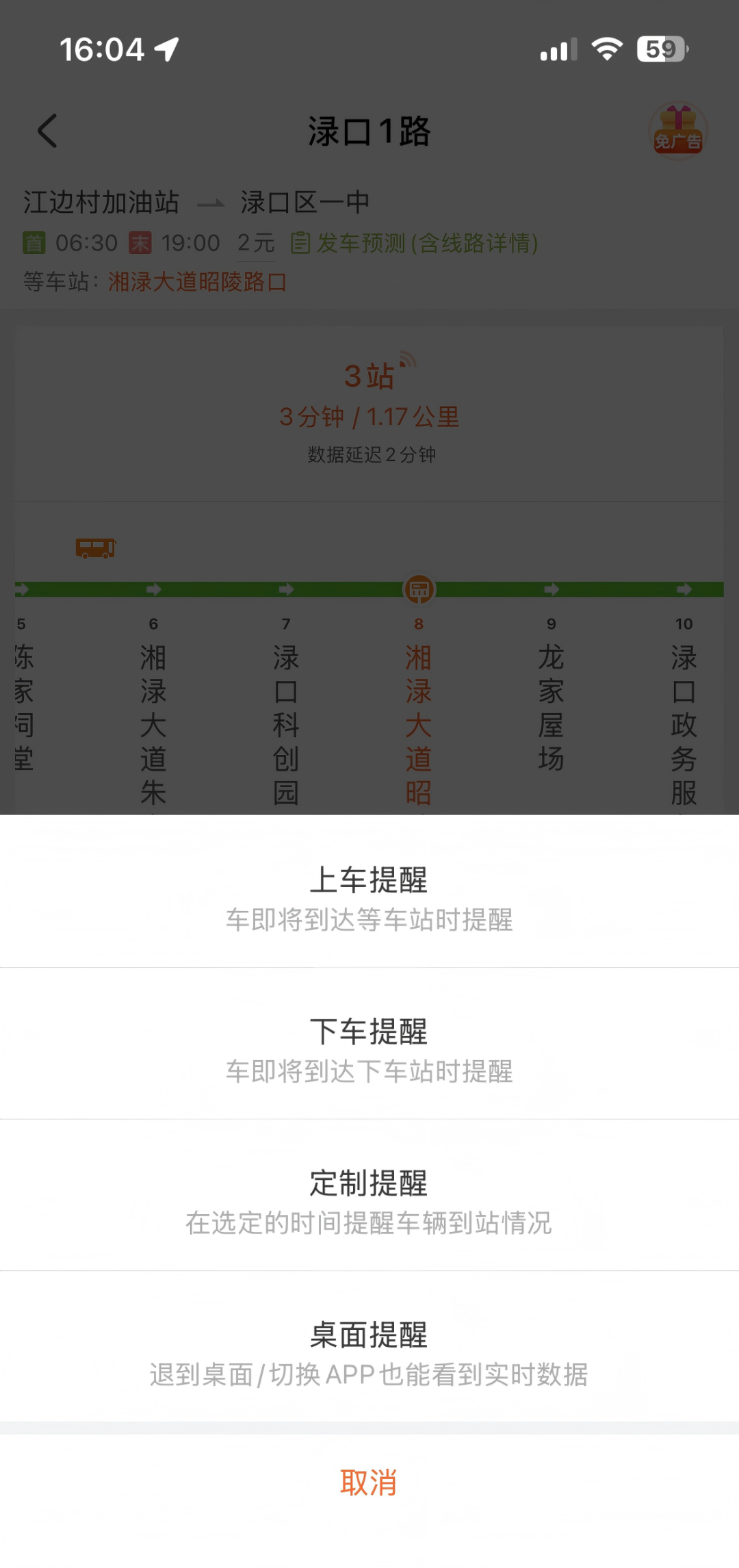Tap the bus vehicle icon on the route map

tap(94, 548)
